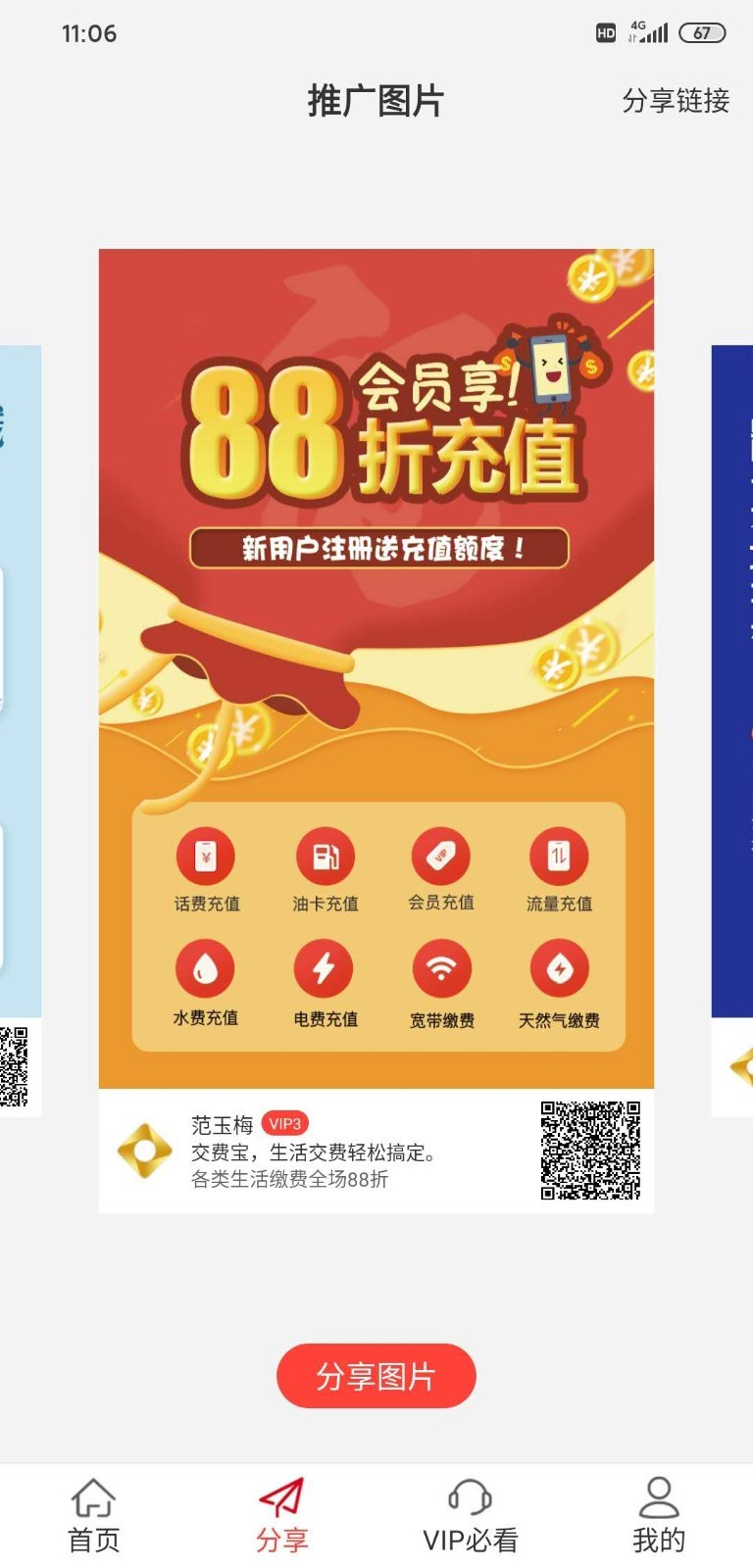
Task: Select the light blue poster peeking at left
Action: pyautogui.click(x=20, y=686)
